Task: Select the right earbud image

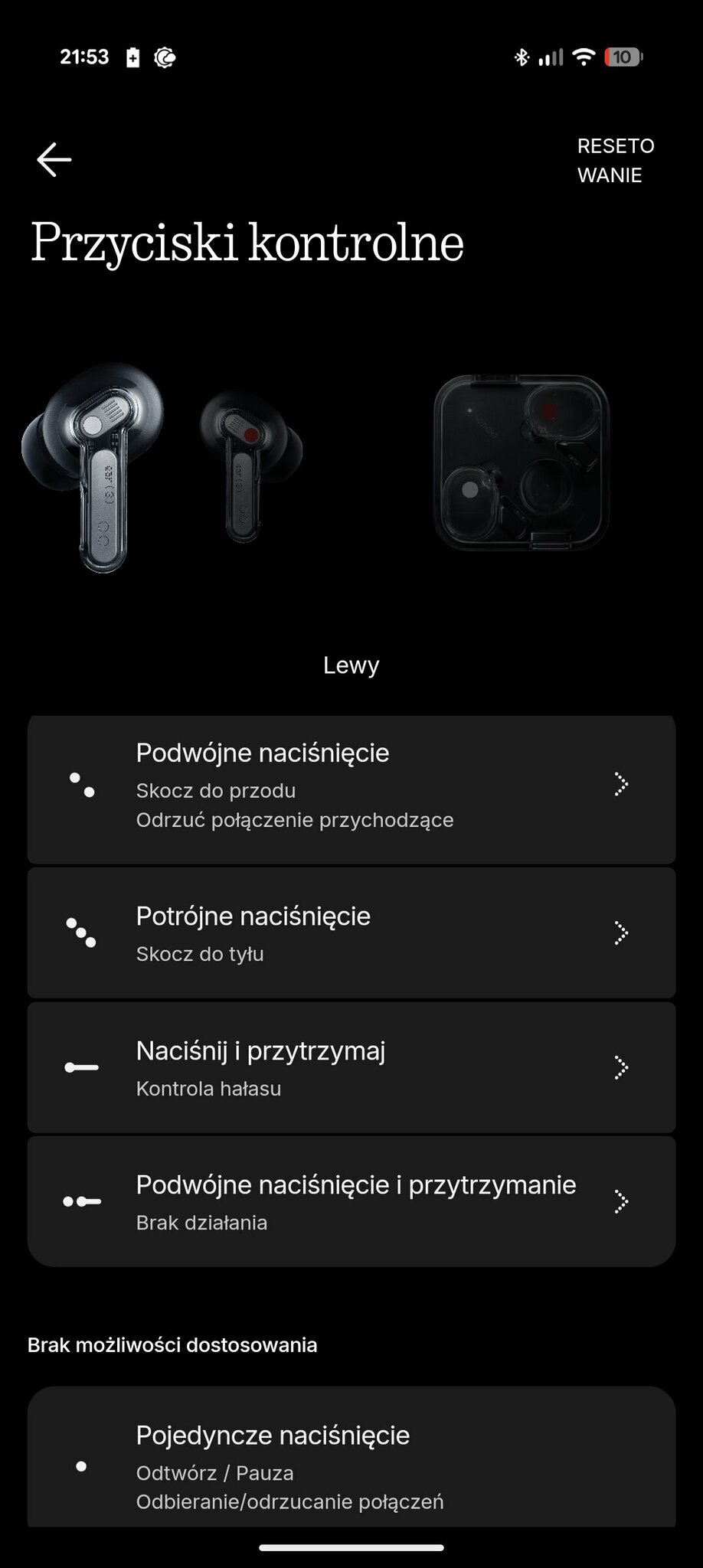Action: click(250, 464)
